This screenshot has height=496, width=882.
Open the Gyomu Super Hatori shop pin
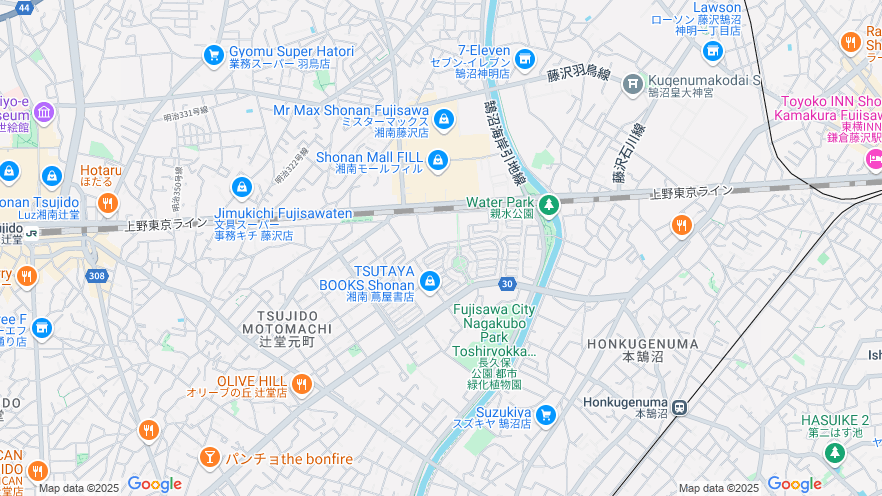(213, 56)
